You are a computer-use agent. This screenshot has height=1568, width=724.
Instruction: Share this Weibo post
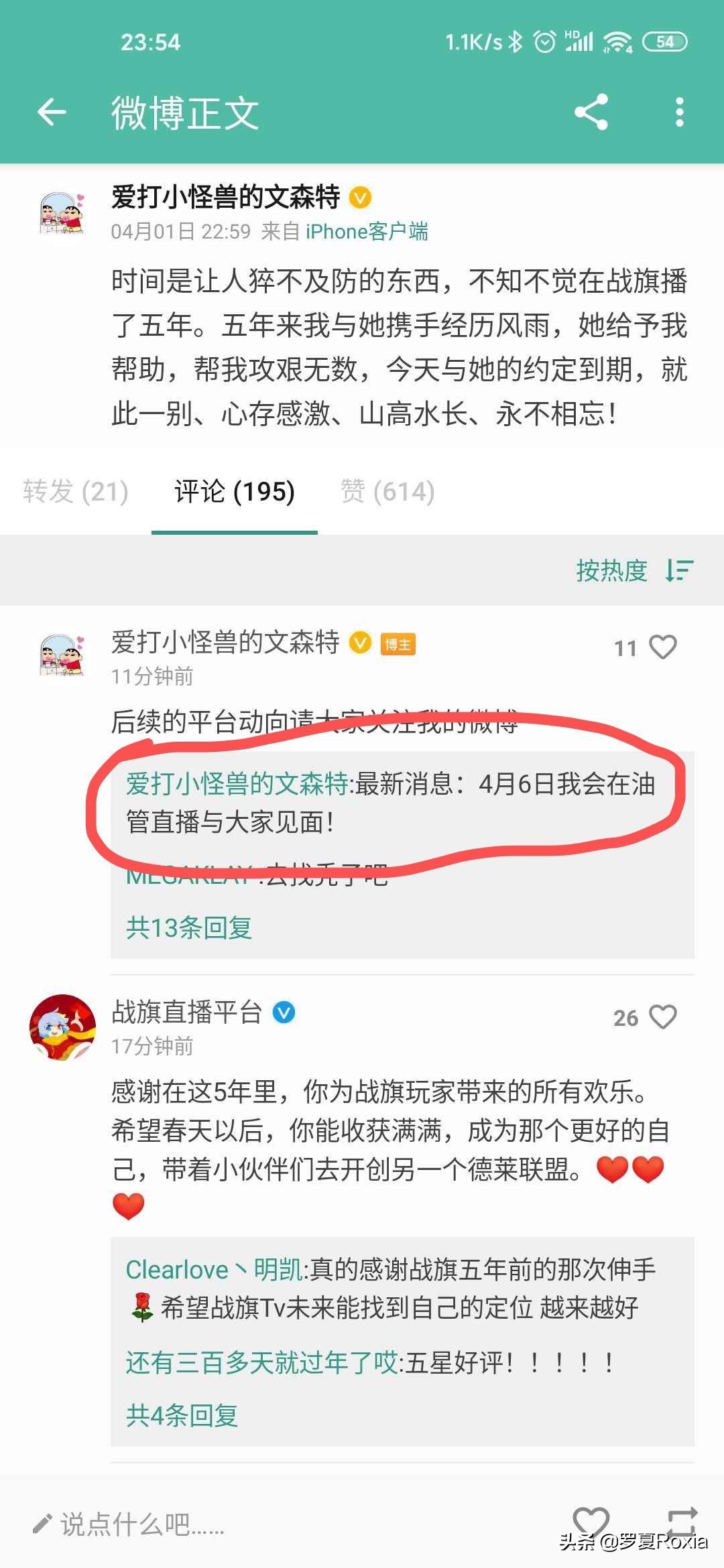click(x=591, y=112)
